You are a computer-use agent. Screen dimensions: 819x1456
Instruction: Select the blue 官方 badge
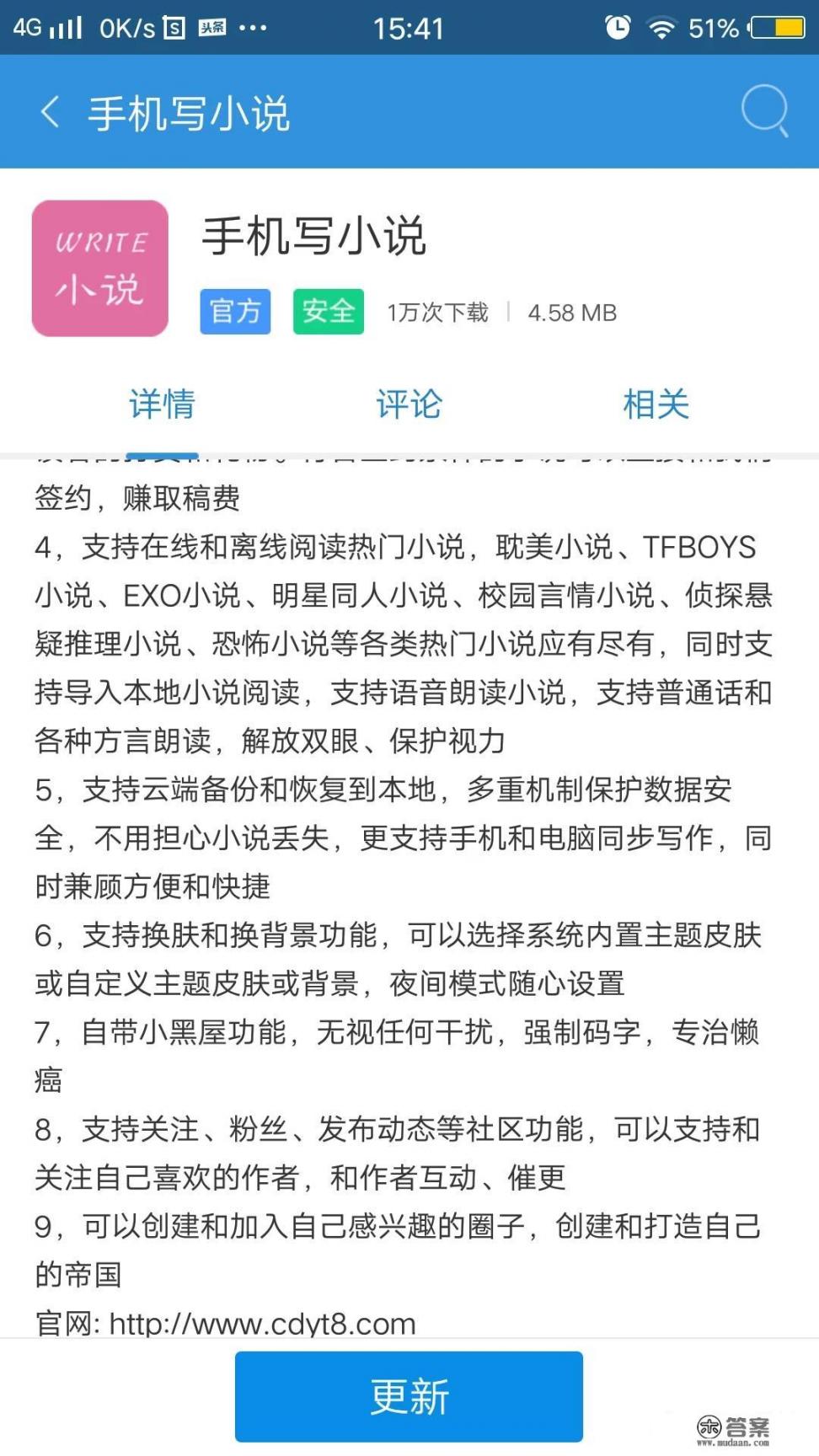(x=235, y=312)
